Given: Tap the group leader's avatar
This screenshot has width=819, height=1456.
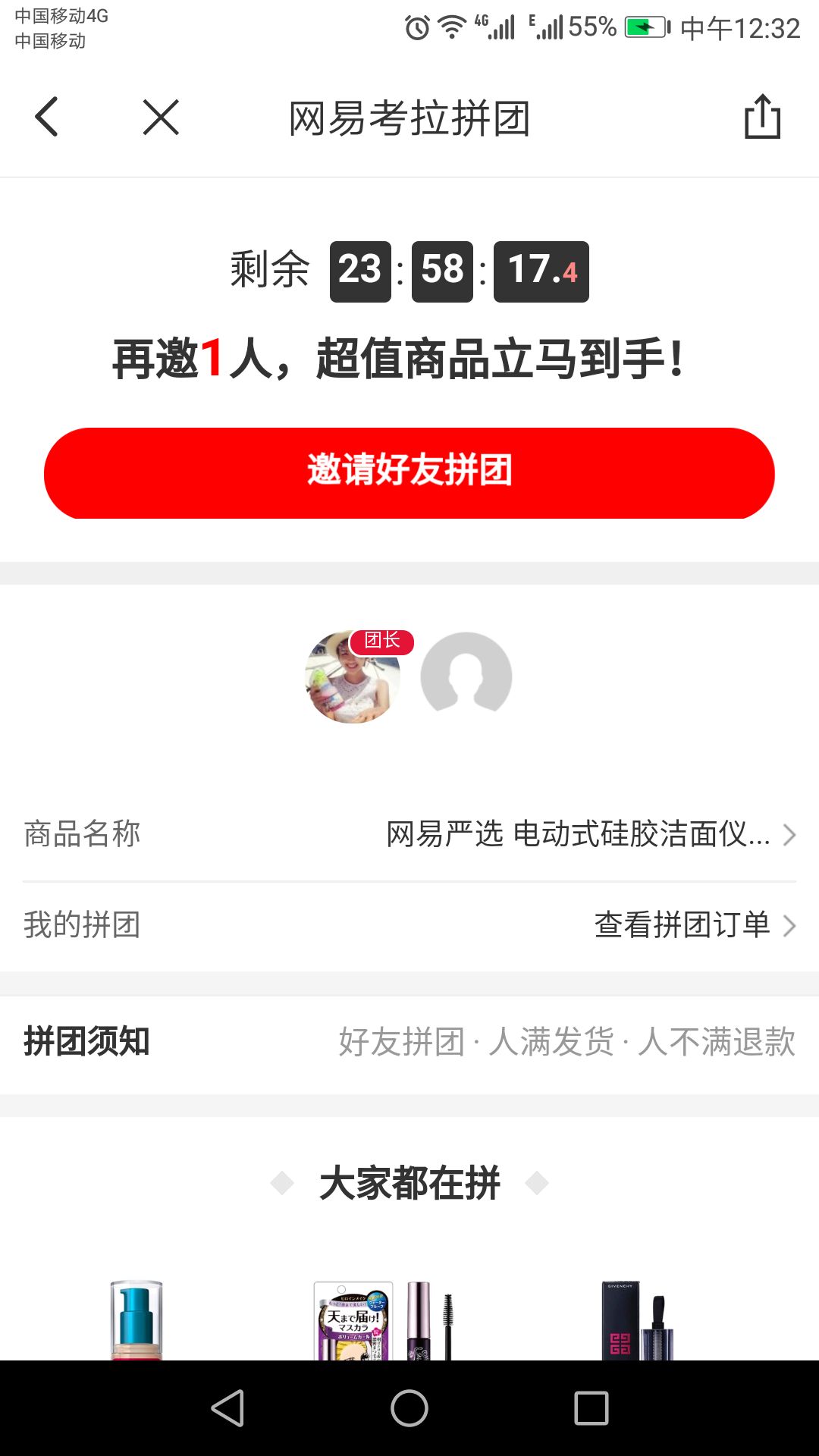Looking at the screenshot, I should pos(353,677).
